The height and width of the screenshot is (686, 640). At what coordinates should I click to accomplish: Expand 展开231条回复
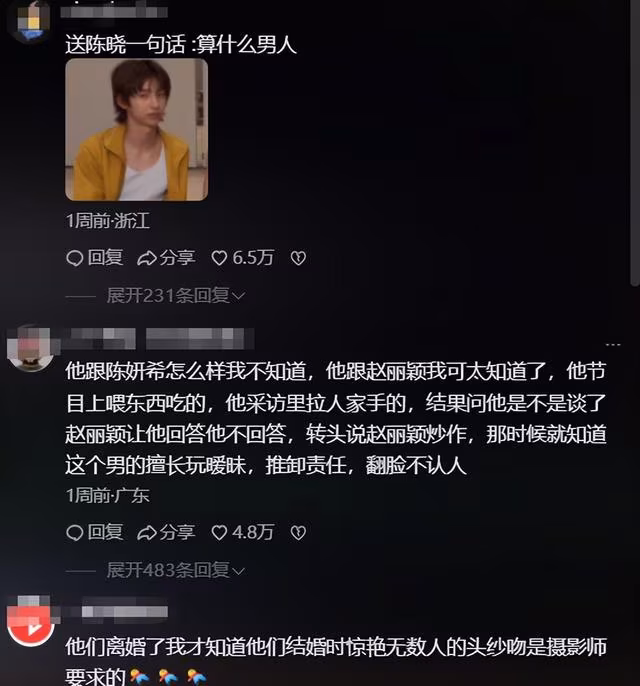point(176,295)
